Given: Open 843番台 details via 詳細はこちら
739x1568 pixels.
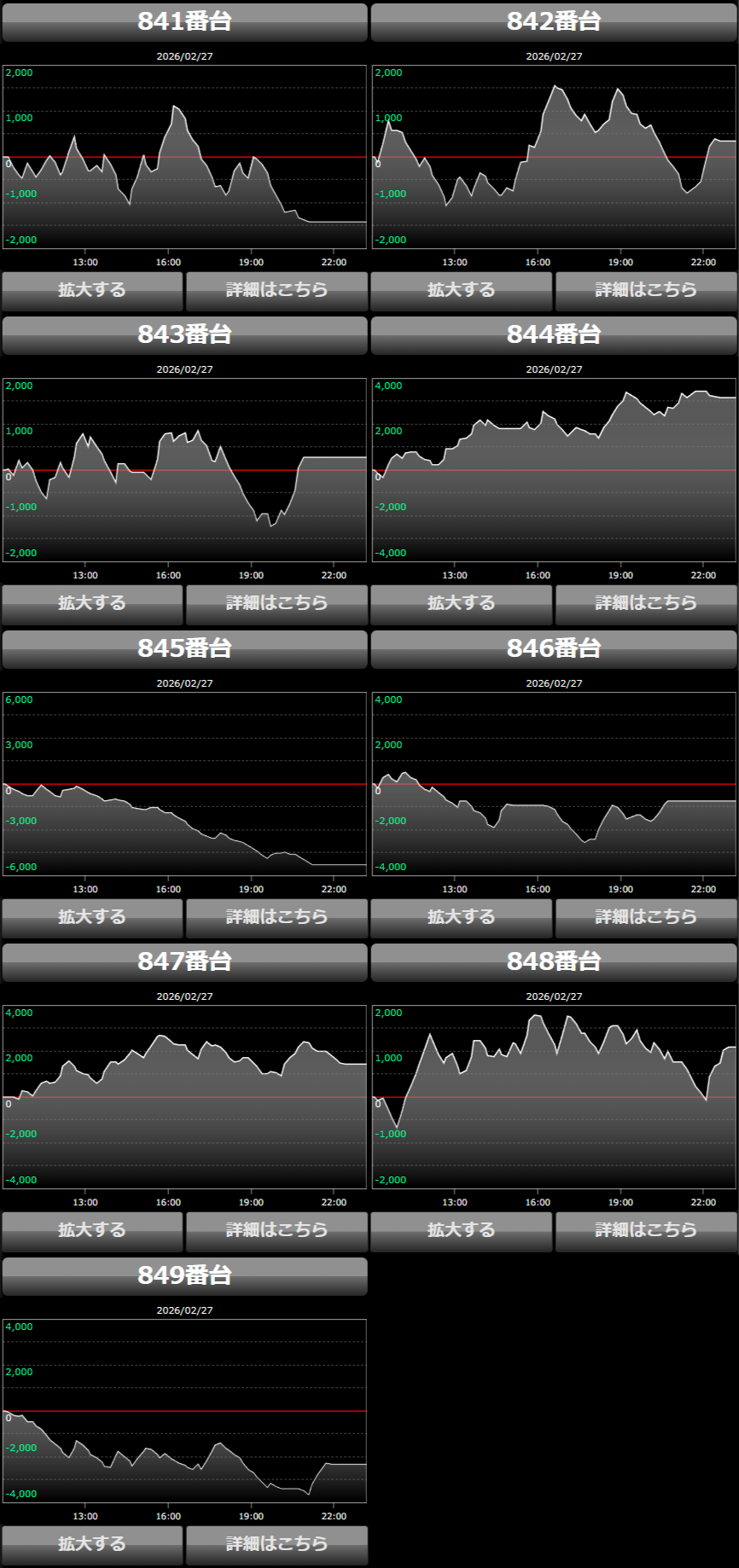Looking at the screenshot, I should [x=276, y=603].
